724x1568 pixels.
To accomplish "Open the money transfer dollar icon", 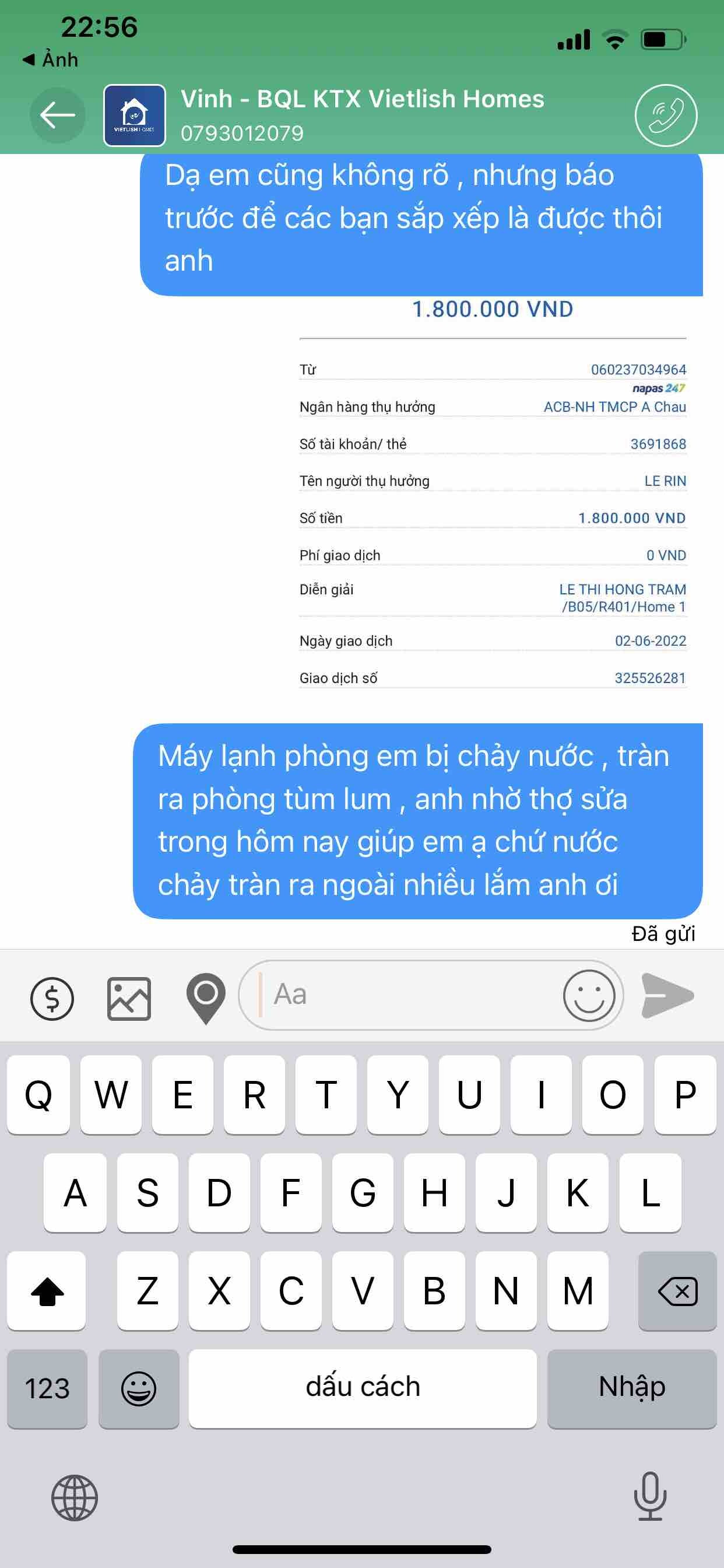I will tap(52, 998).
